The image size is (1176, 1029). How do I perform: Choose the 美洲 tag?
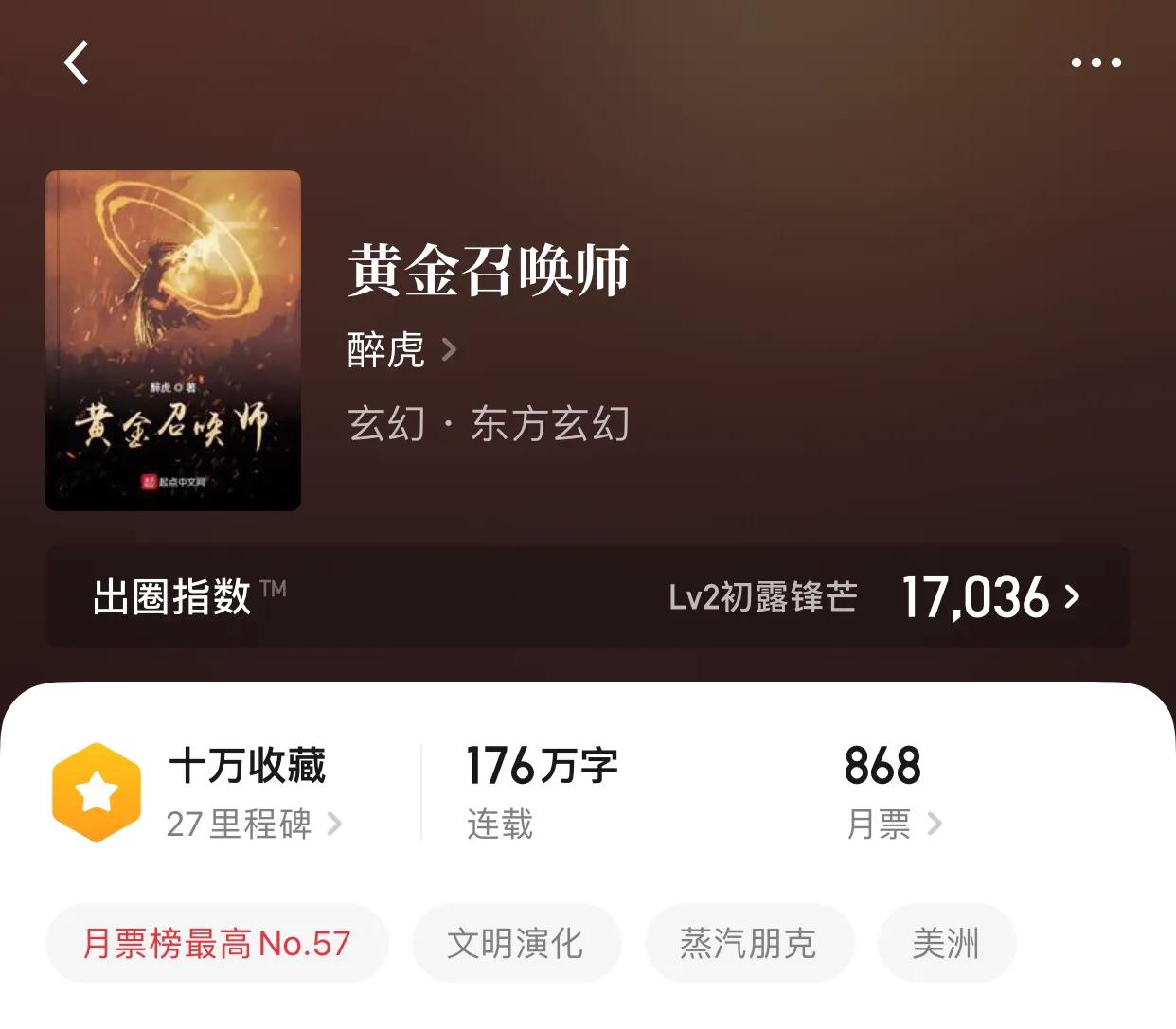pyautogui.click(x=946, y=943)
